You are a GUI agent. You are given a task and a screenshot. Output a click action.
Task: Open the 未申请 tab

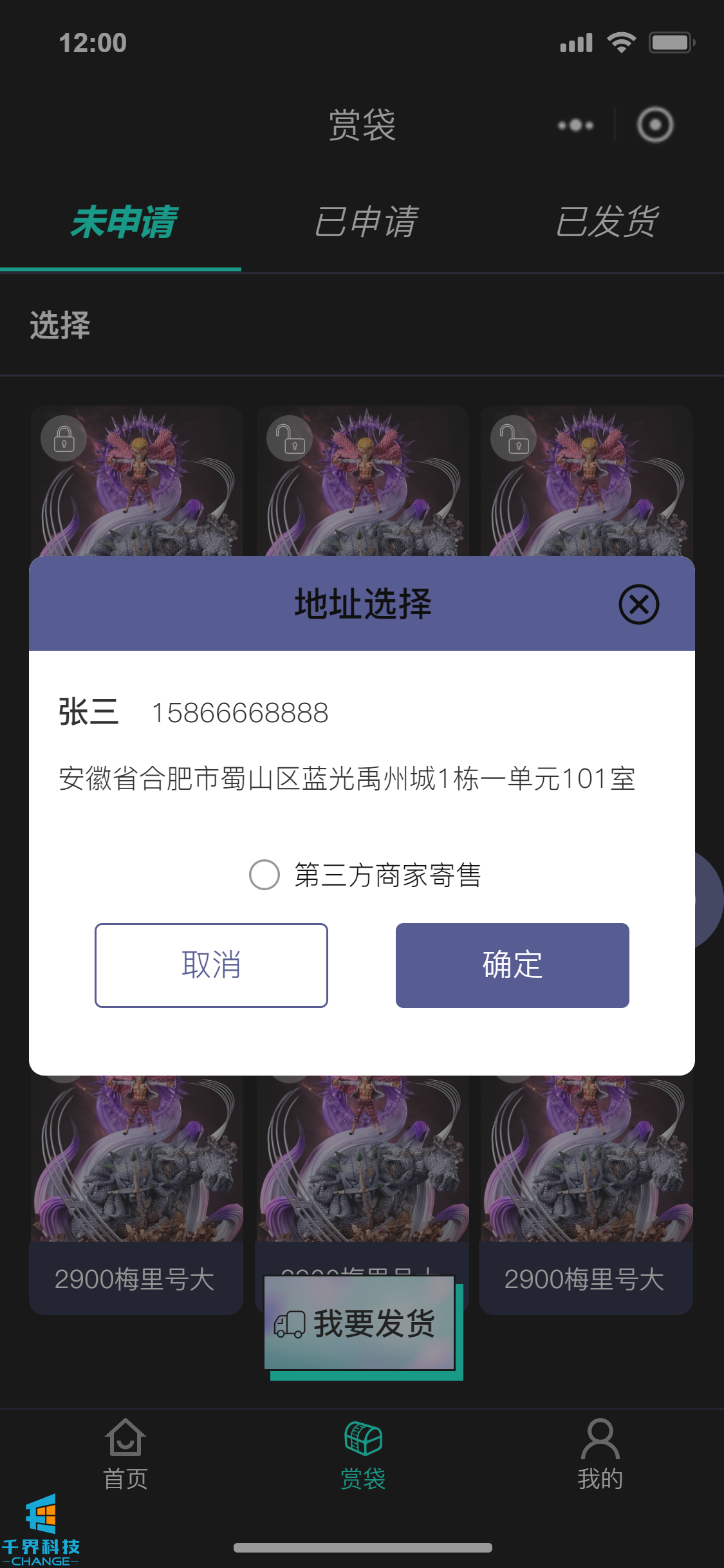(122, 222)
